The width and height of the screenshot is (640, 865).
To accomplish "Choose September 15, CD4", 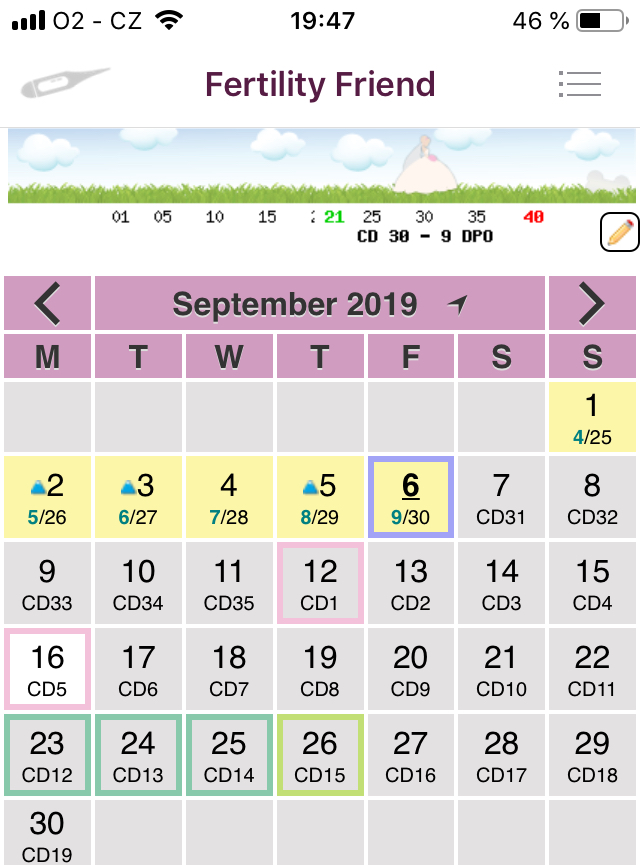I will tap(592, 583).
